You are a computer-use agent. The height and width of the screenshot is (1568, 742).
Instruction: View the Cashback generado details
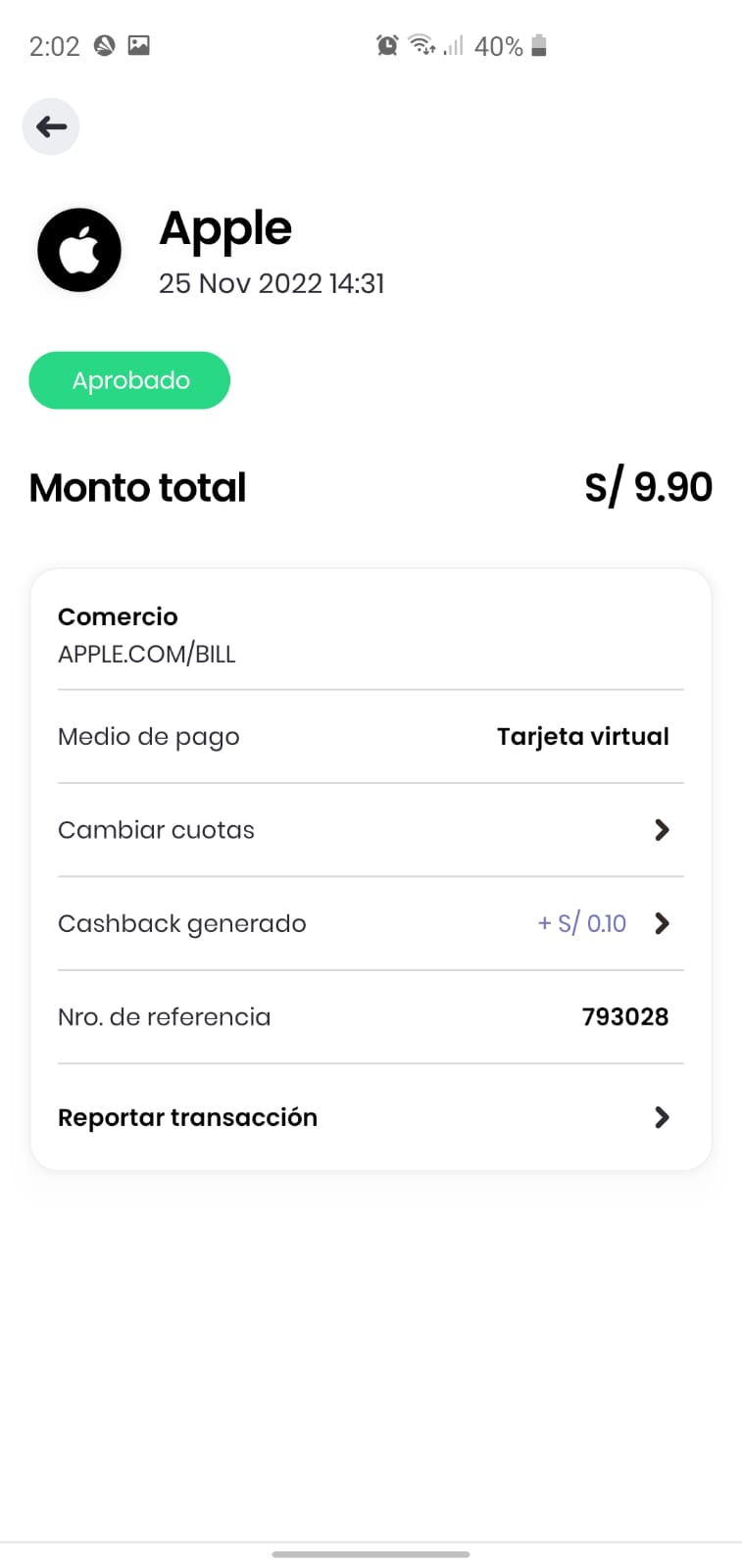pos(370,923)
